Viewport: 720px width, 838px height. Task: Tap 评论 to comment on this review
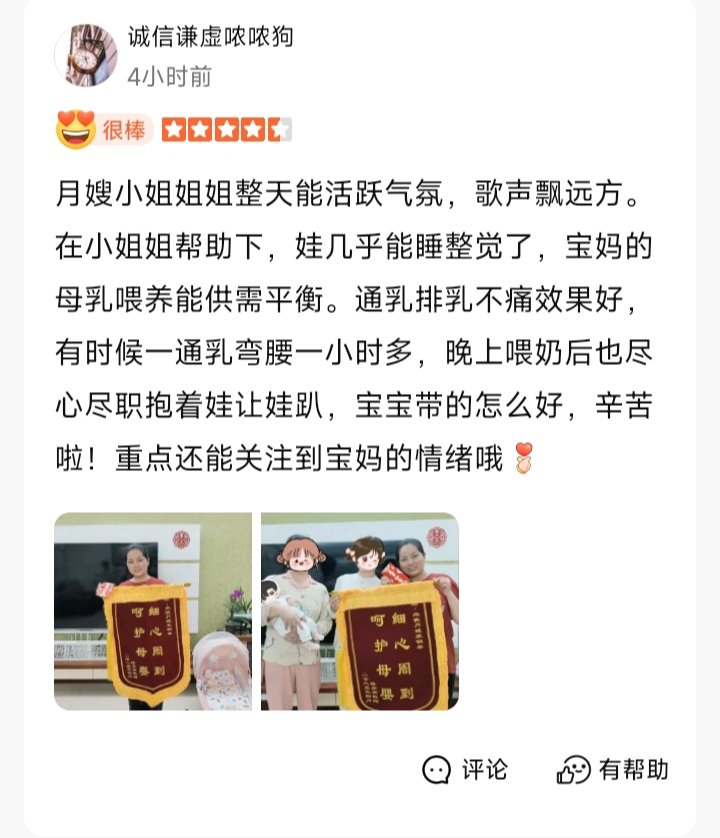(x=465, y=770)
